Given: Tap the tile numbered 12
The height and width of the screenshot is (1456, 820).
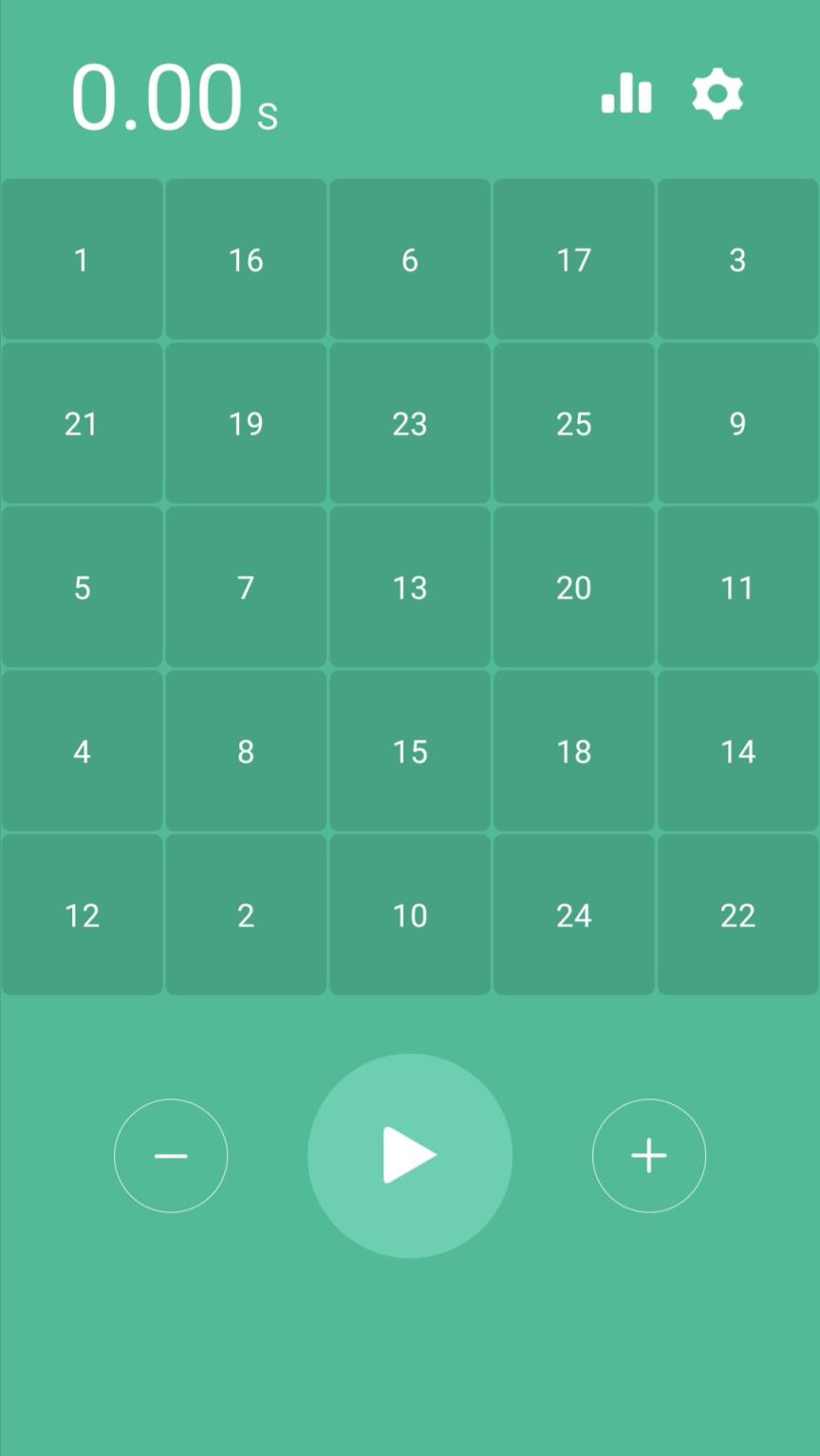Looking at the screenshot, I should [x=82, y=914].
